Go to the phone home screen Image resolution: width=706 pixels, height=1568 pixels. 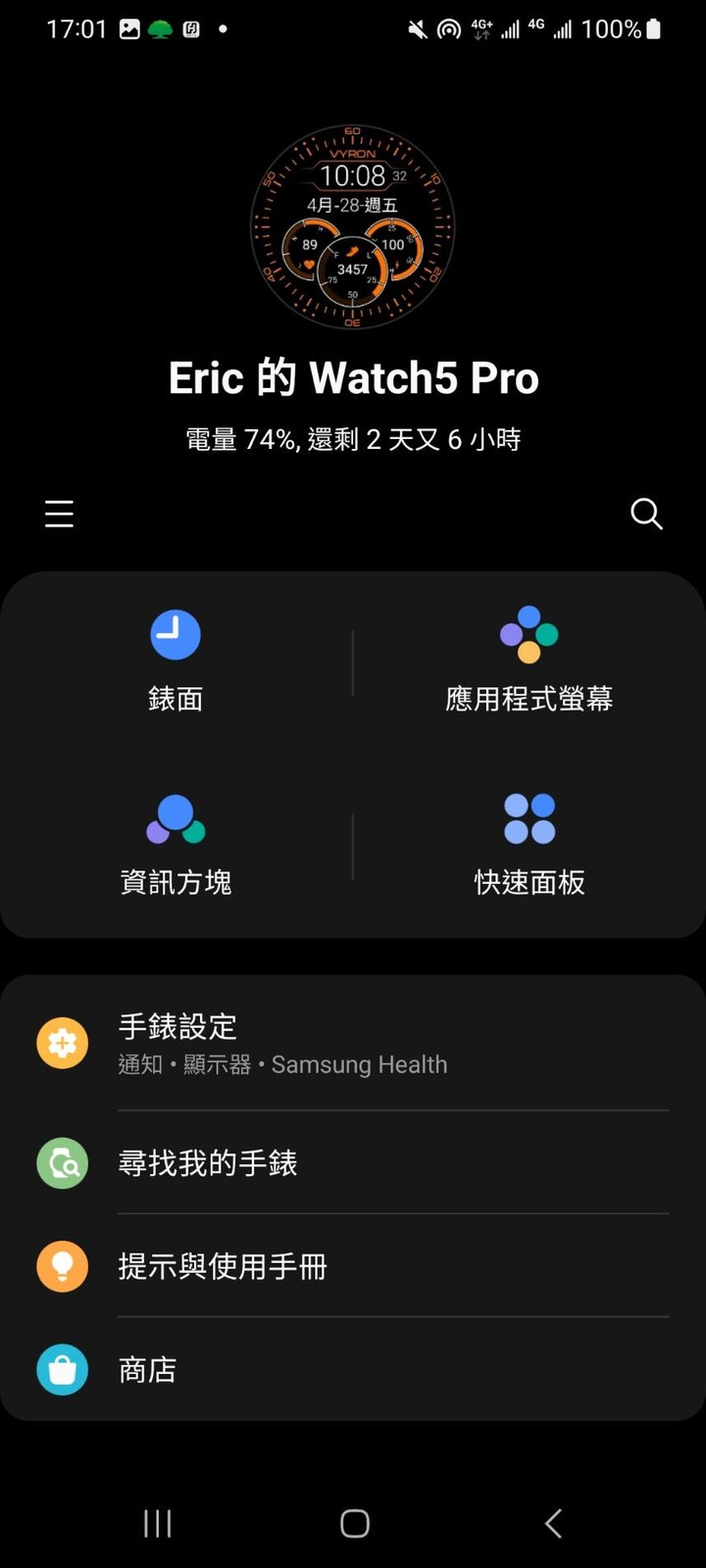tap(354, 1523)
